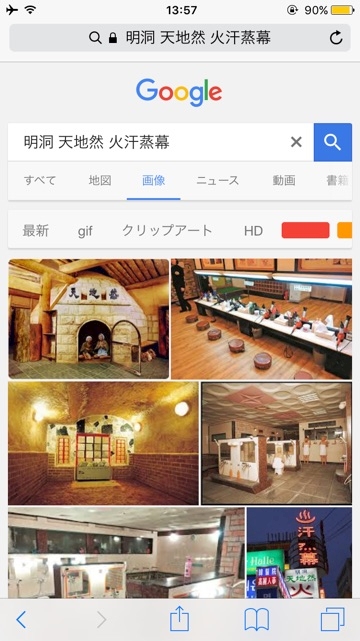
Task: Switch to the すべて tab
Action: pyautogui.click(x=40, y=180)
